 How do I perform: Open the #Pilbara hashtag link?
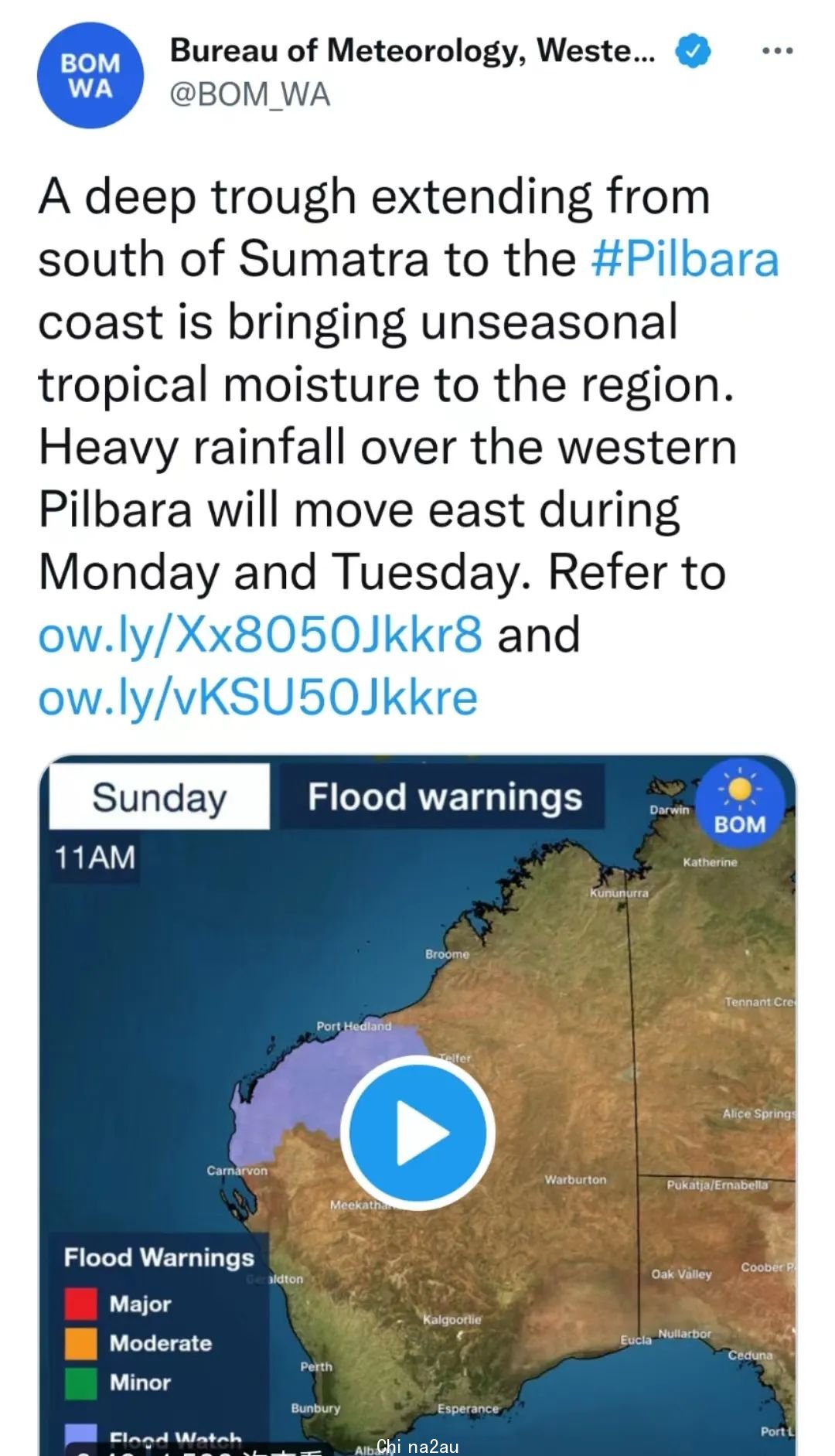685,259
